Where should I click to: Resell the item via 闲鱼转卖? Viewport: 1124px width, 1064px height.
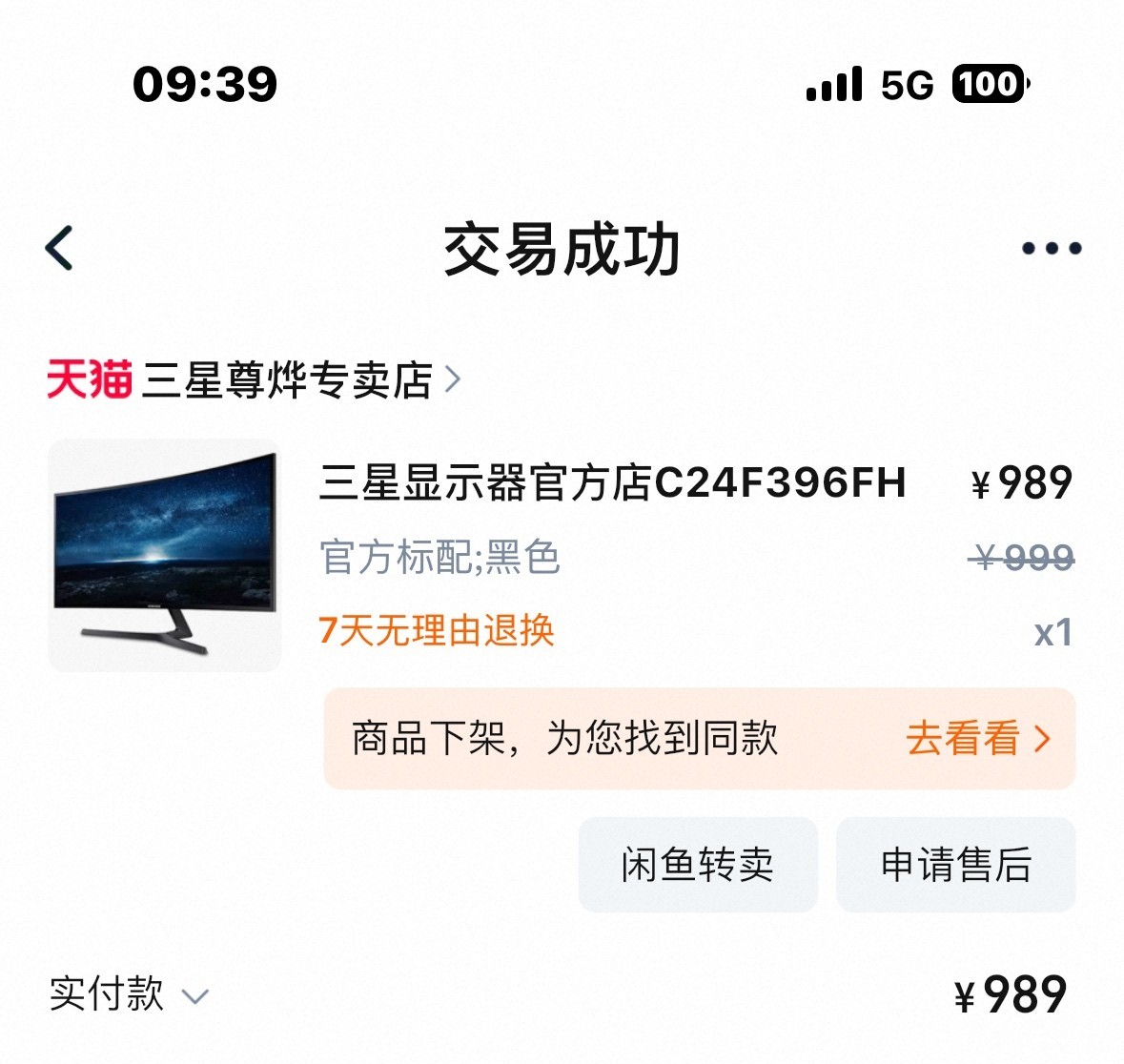point(698,865)
